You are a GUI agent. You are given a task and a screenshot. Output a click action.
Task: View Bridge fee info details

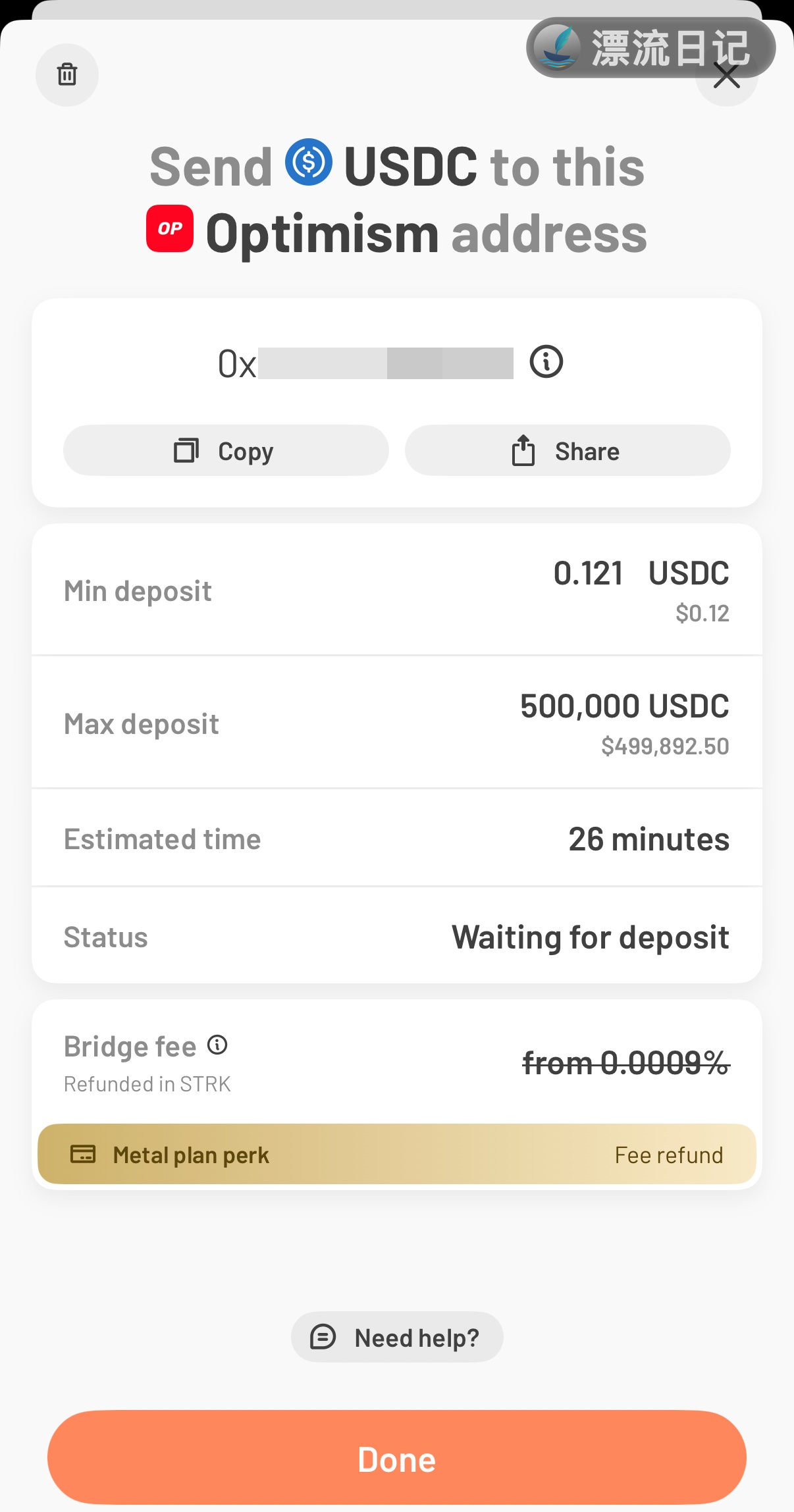(x=217, y=1045)
